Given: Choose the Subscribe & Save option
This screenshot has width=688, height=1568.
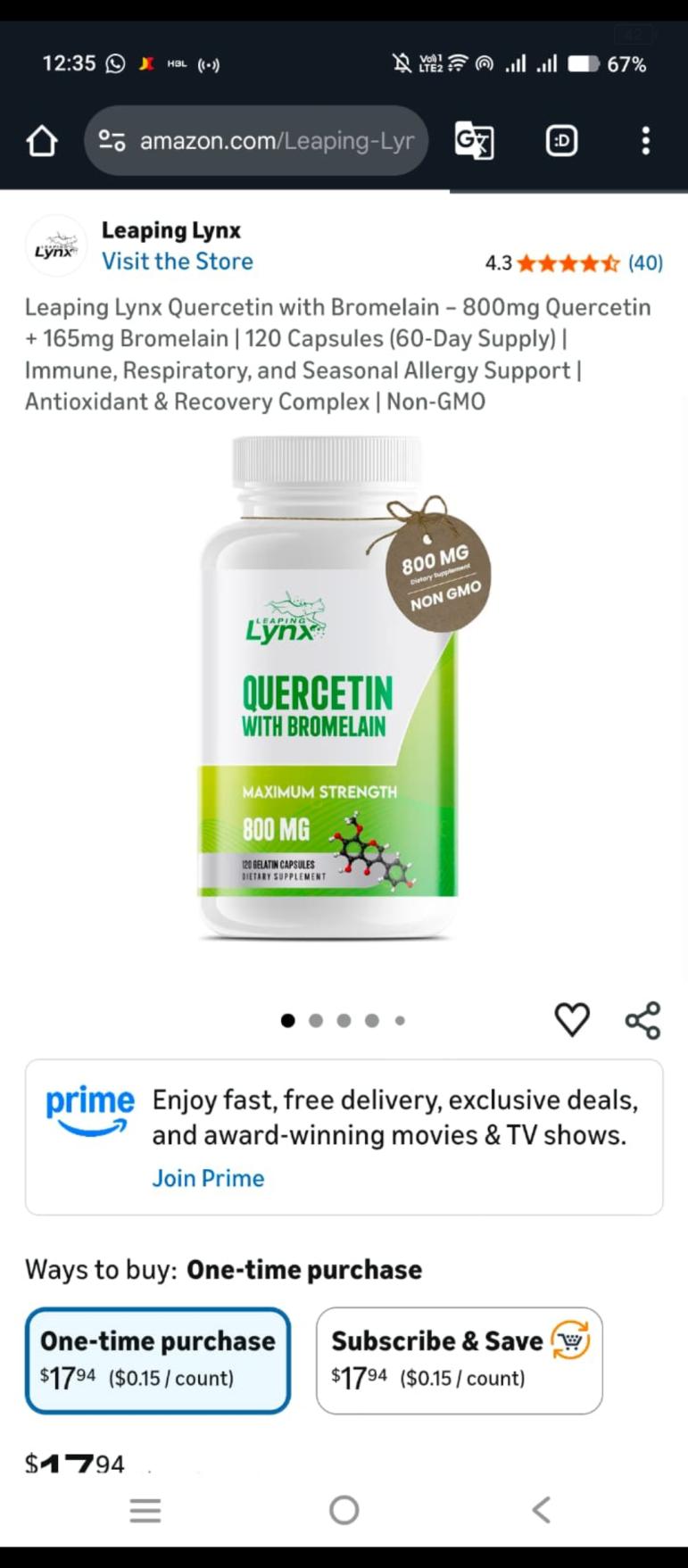Looking at the screenshot, I should click(459, 1360).
